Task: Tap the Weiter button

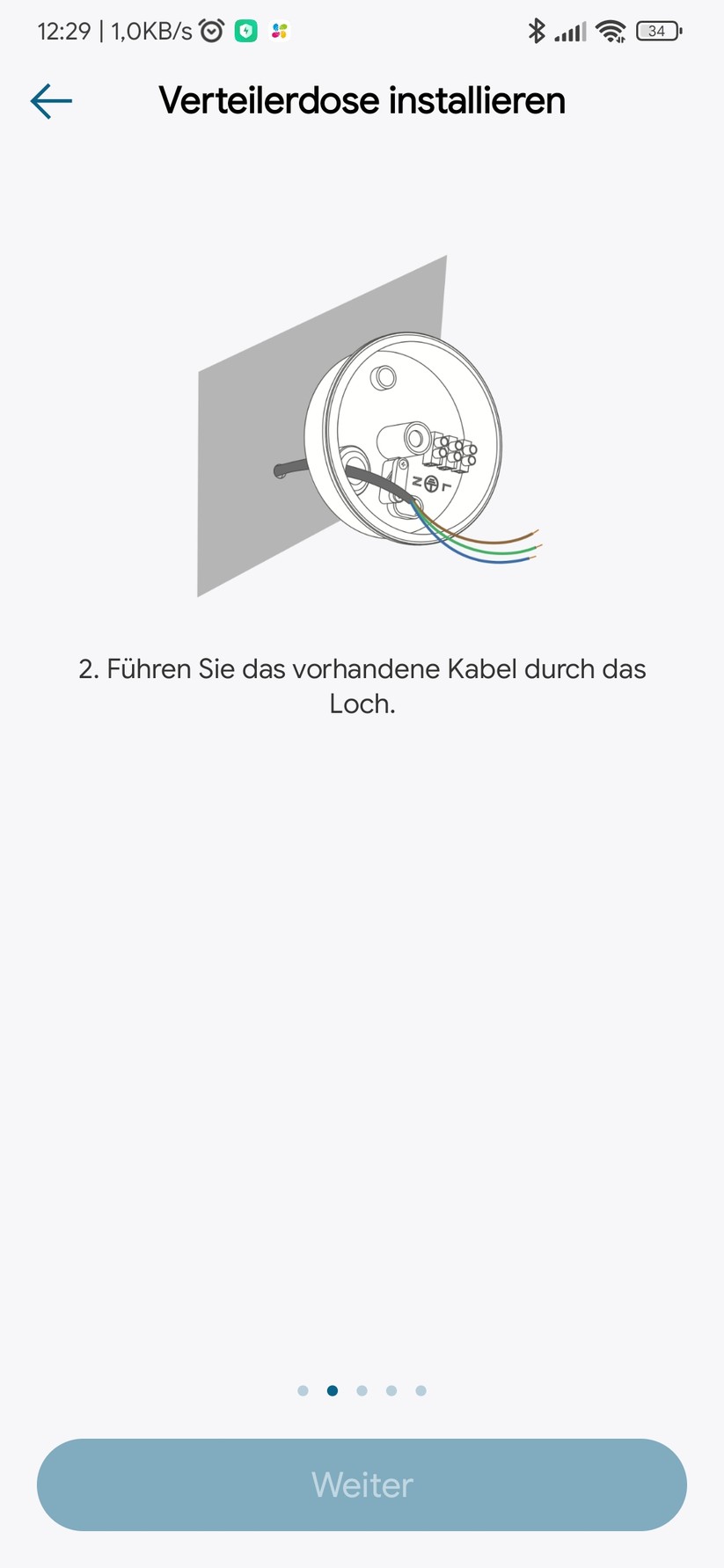Action: [x=362, y=1484]
